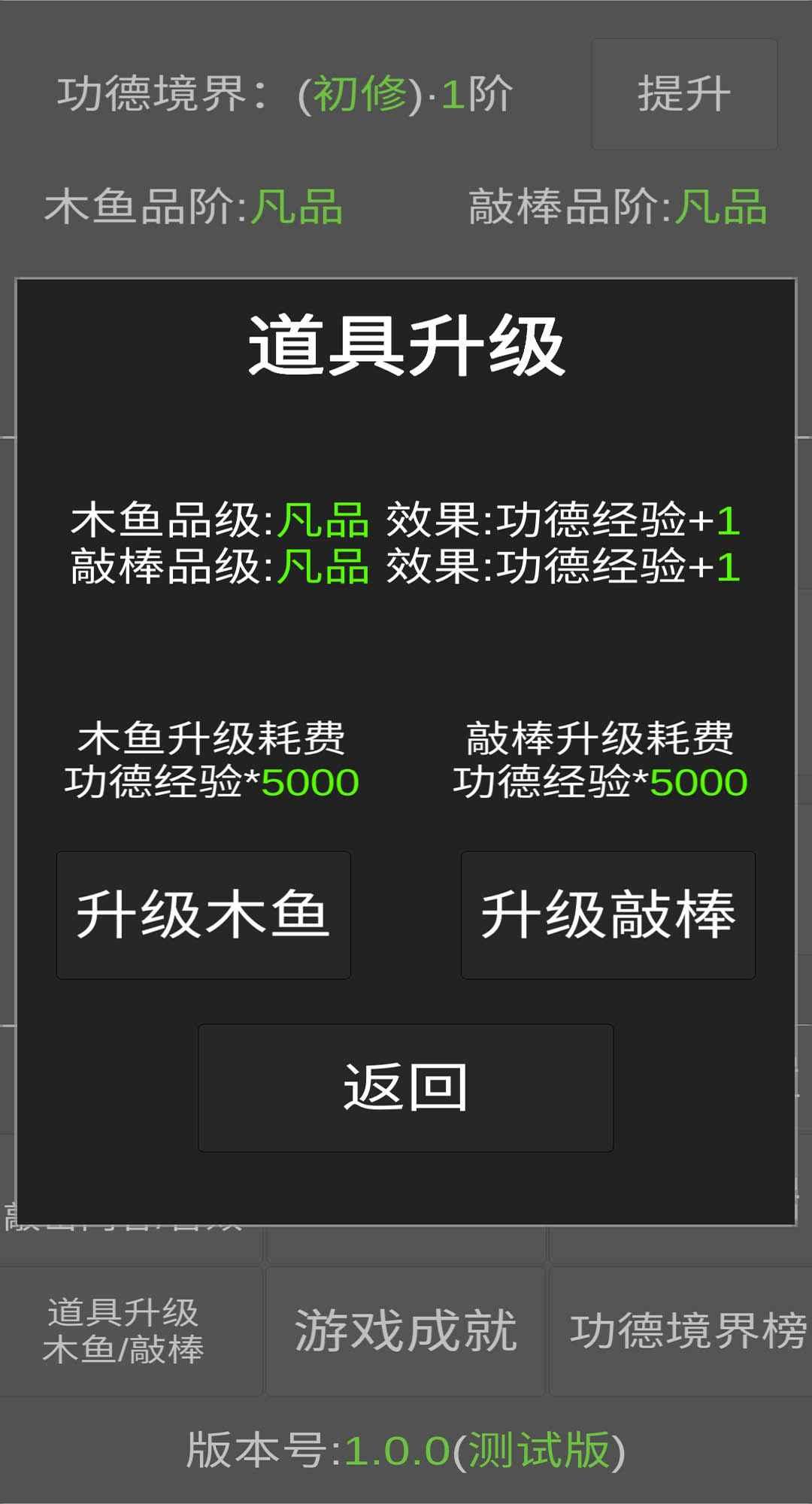Tap 提升 to raise merit realm
This screenshot has height=1504, width=812.
pos(683,94)
